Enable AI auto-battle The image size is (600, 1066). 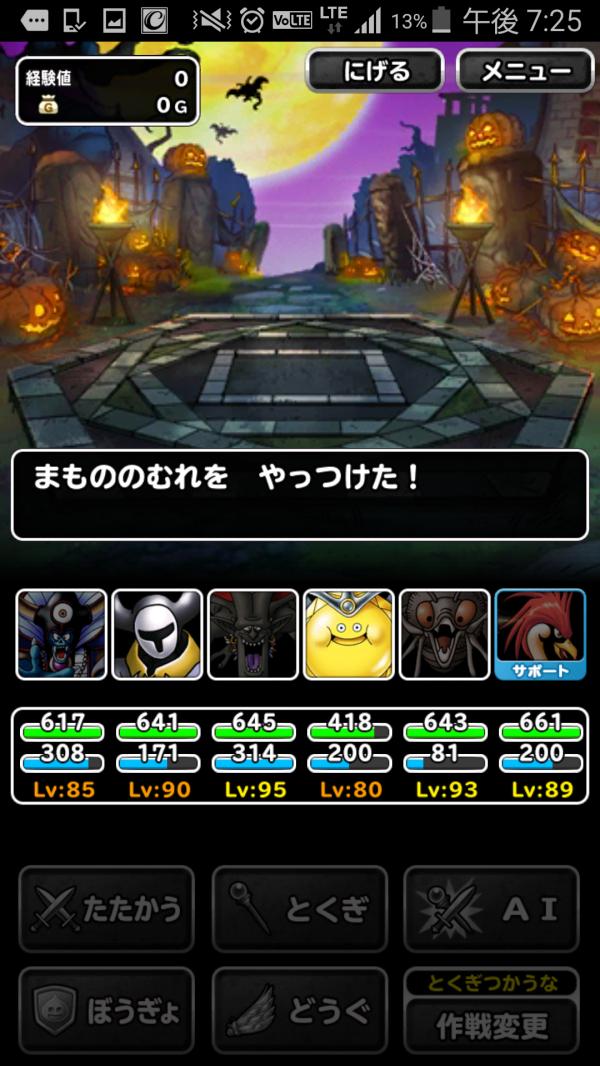(x=491, y=908)
